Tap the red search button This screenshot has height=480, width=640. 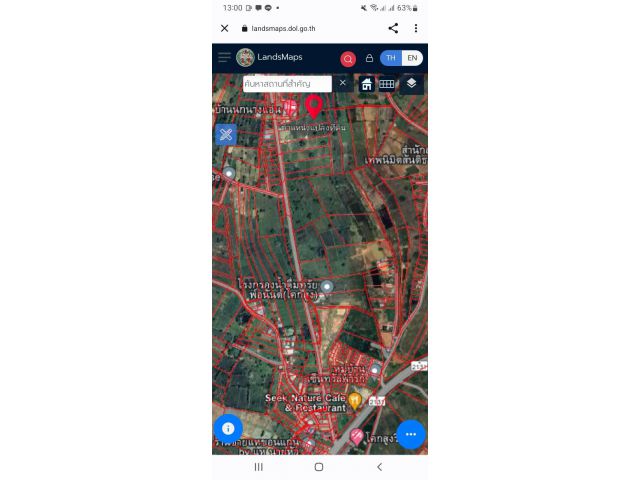point(348,59)
